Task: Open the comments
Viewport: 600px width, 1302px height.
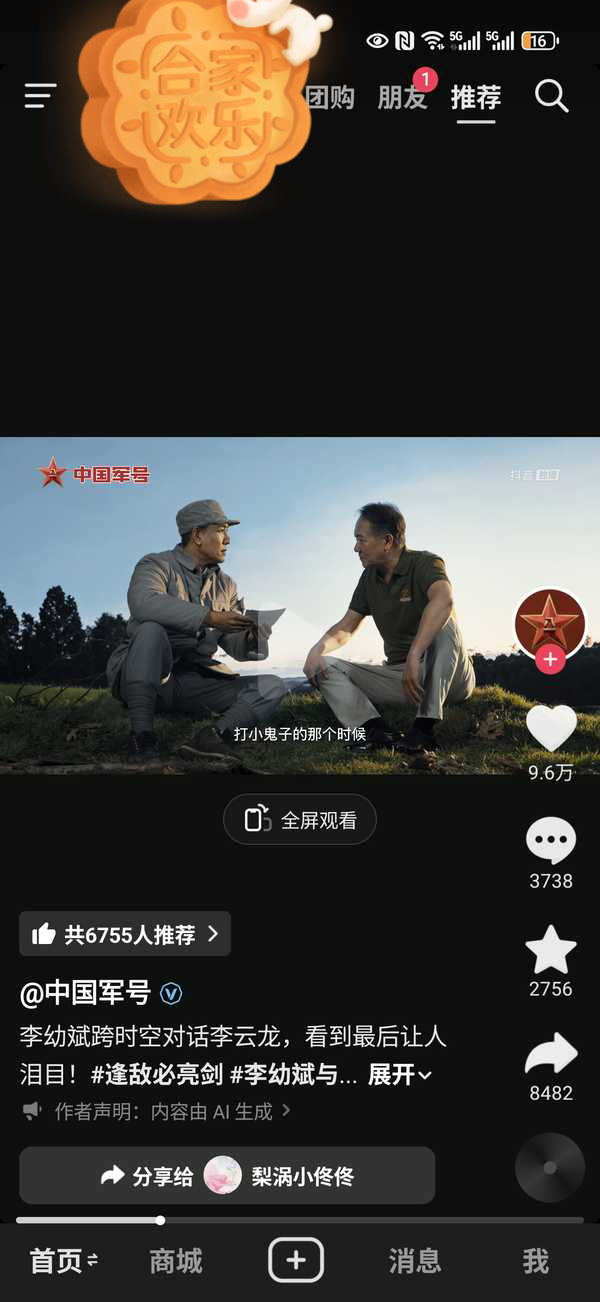Action: pos(551,842)
